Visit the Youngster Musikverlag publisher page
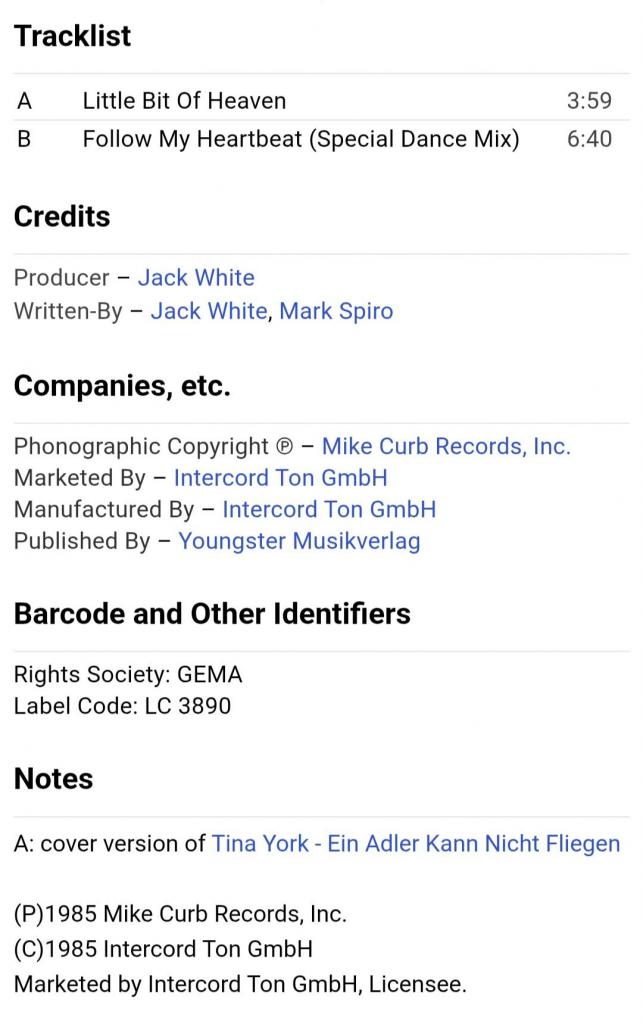Screen dimensions: 643x1024 299,541
